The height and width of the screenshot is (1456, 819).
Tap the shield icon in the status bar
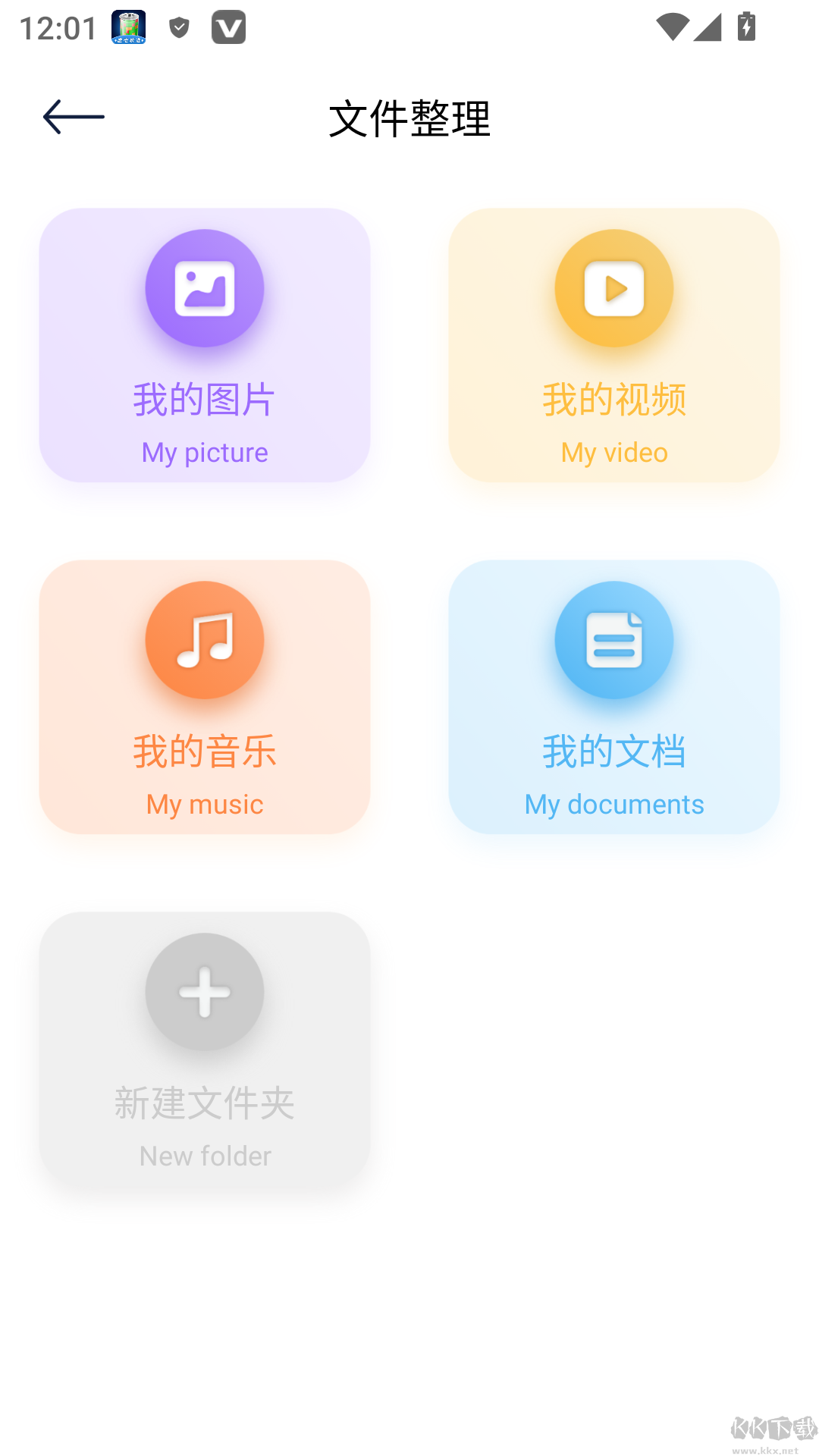coord(180,27)
